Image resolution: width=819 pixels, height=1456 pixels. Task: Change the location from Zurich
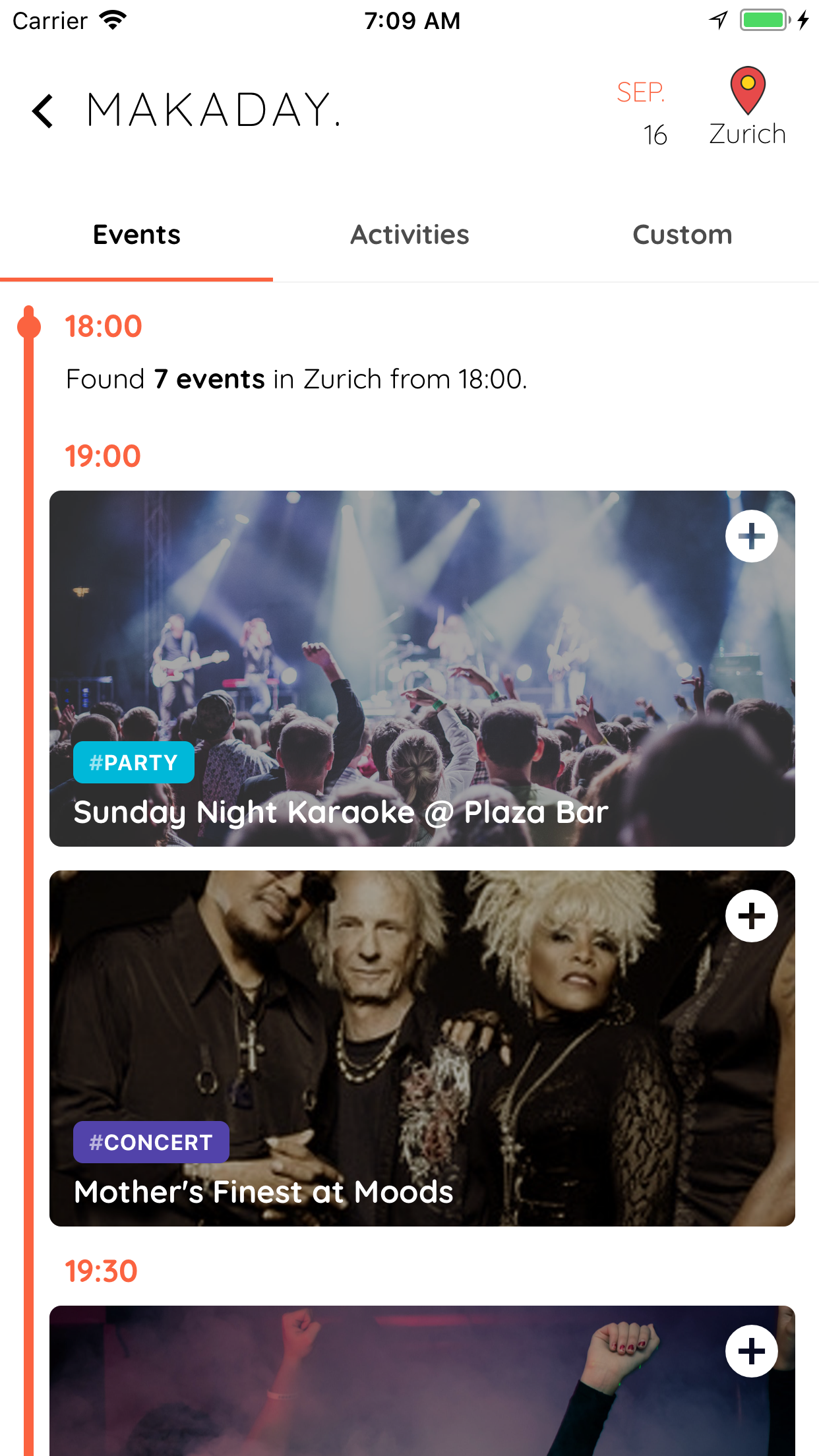747,109
